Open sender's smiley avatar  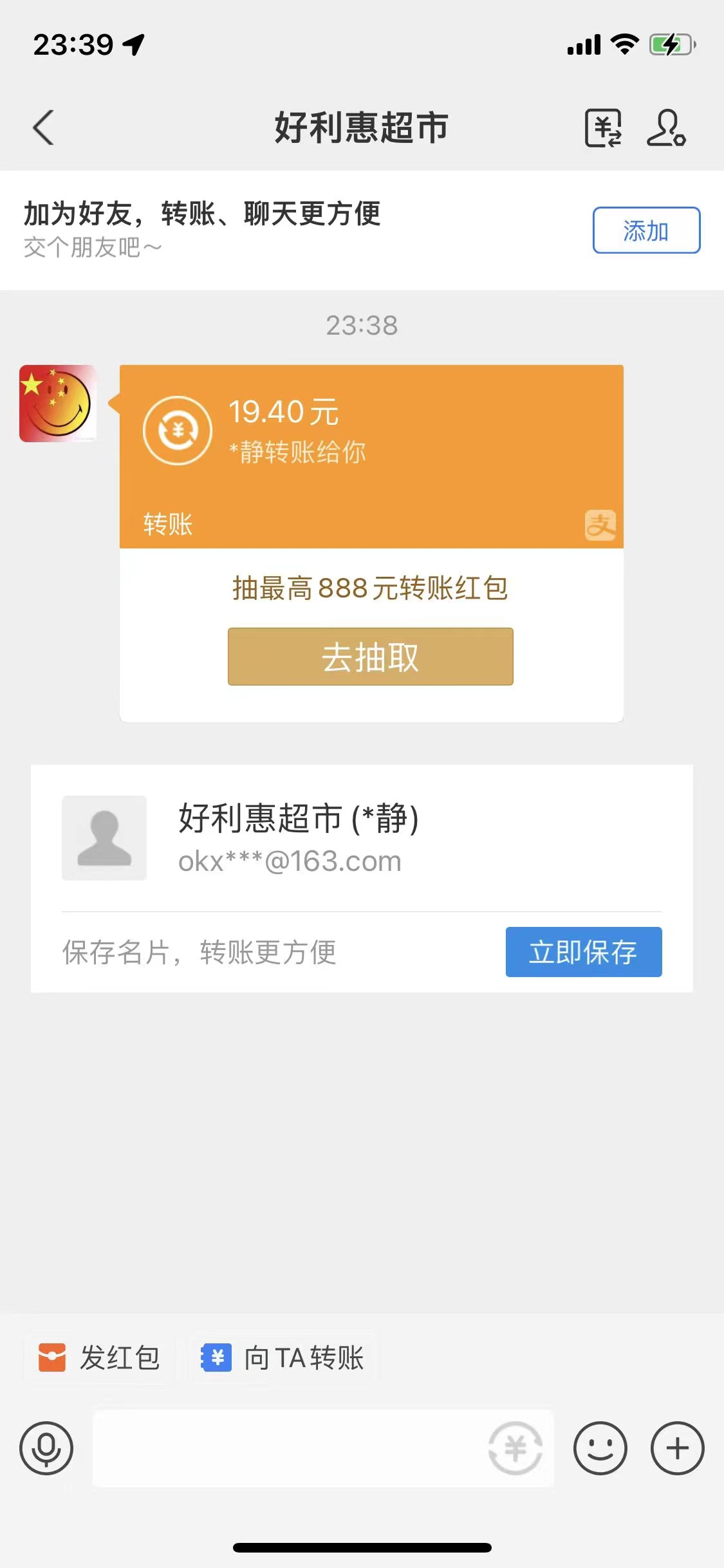click(x=58, y=404)
